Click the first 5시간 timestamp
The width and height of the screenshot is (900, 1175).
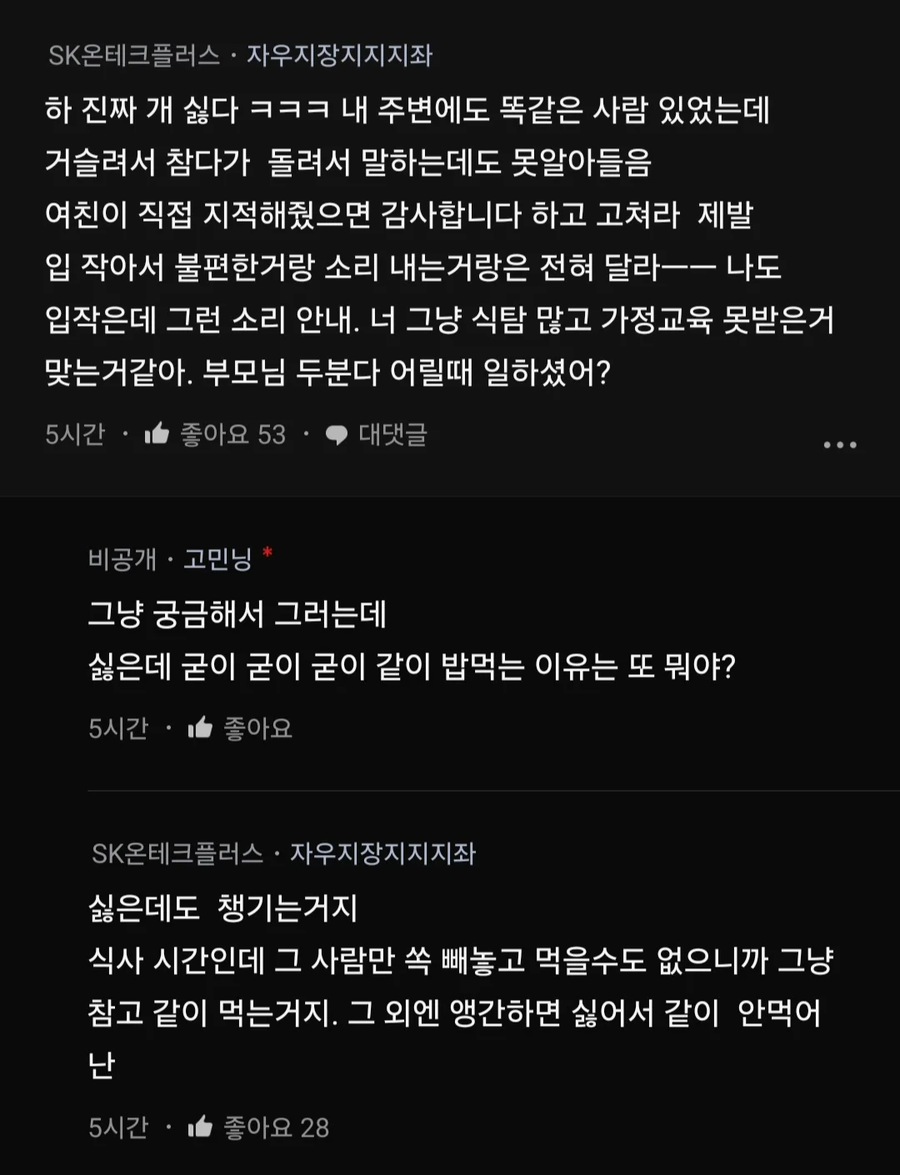[x=74, y=434]
